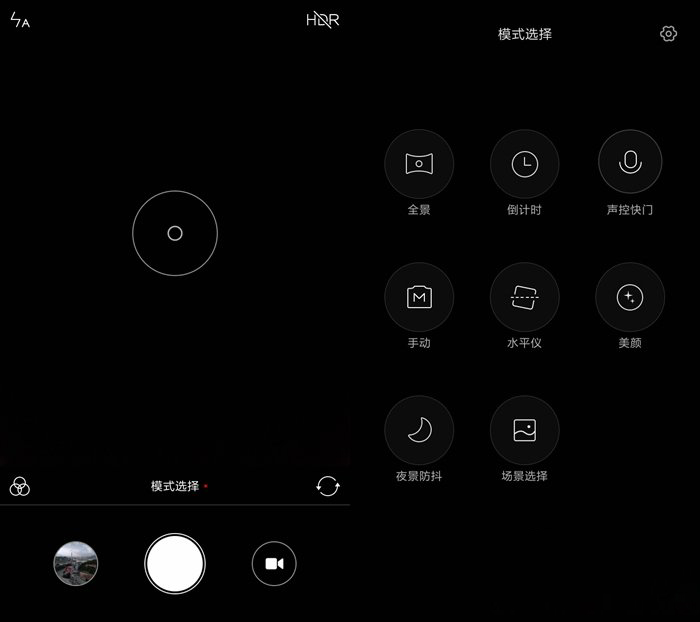Select 手动 manual mode

tap(419, 297)
